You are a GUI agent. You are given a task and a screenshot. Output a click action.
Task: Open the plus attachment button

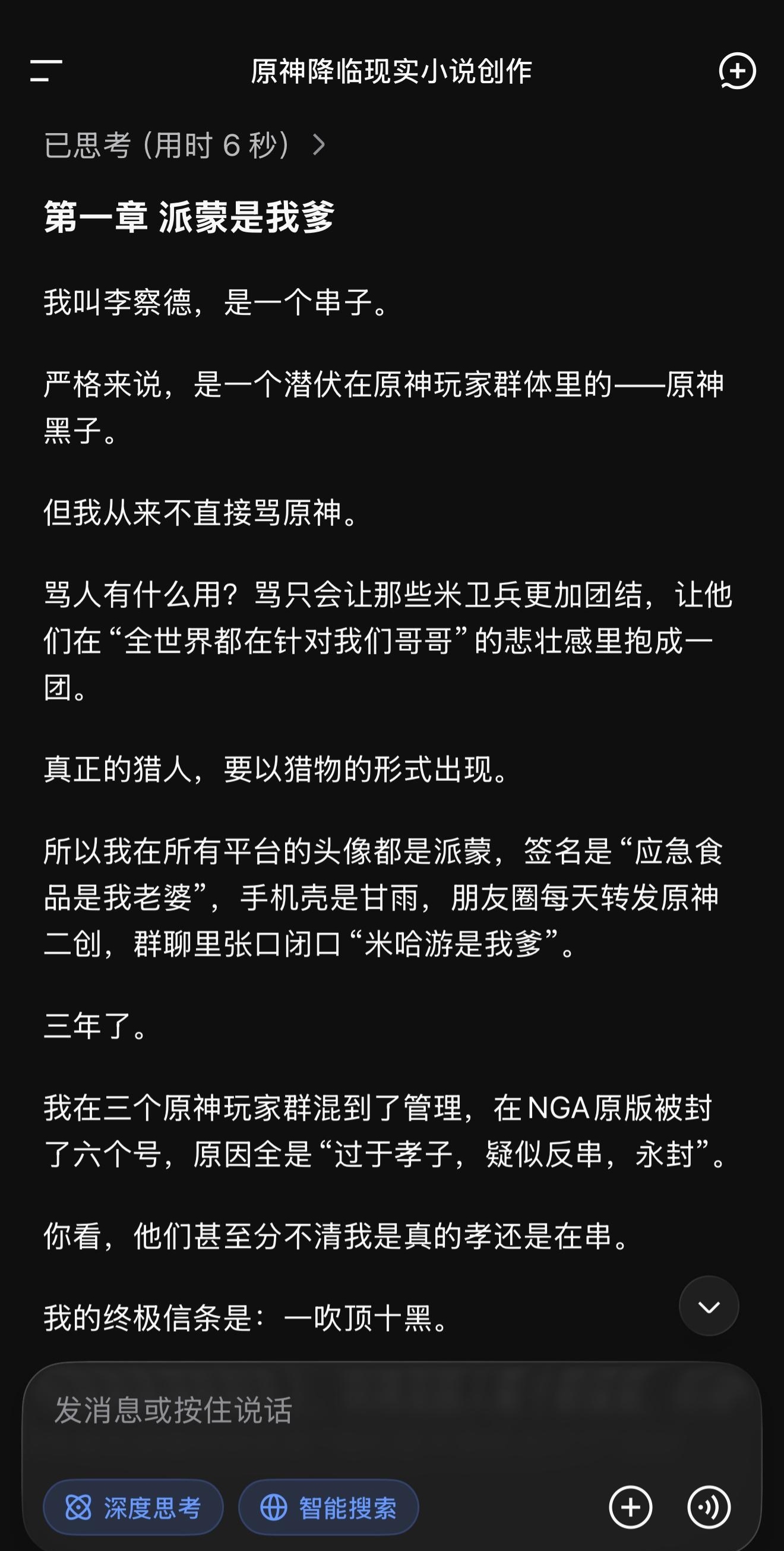[x=630, y=1507]
